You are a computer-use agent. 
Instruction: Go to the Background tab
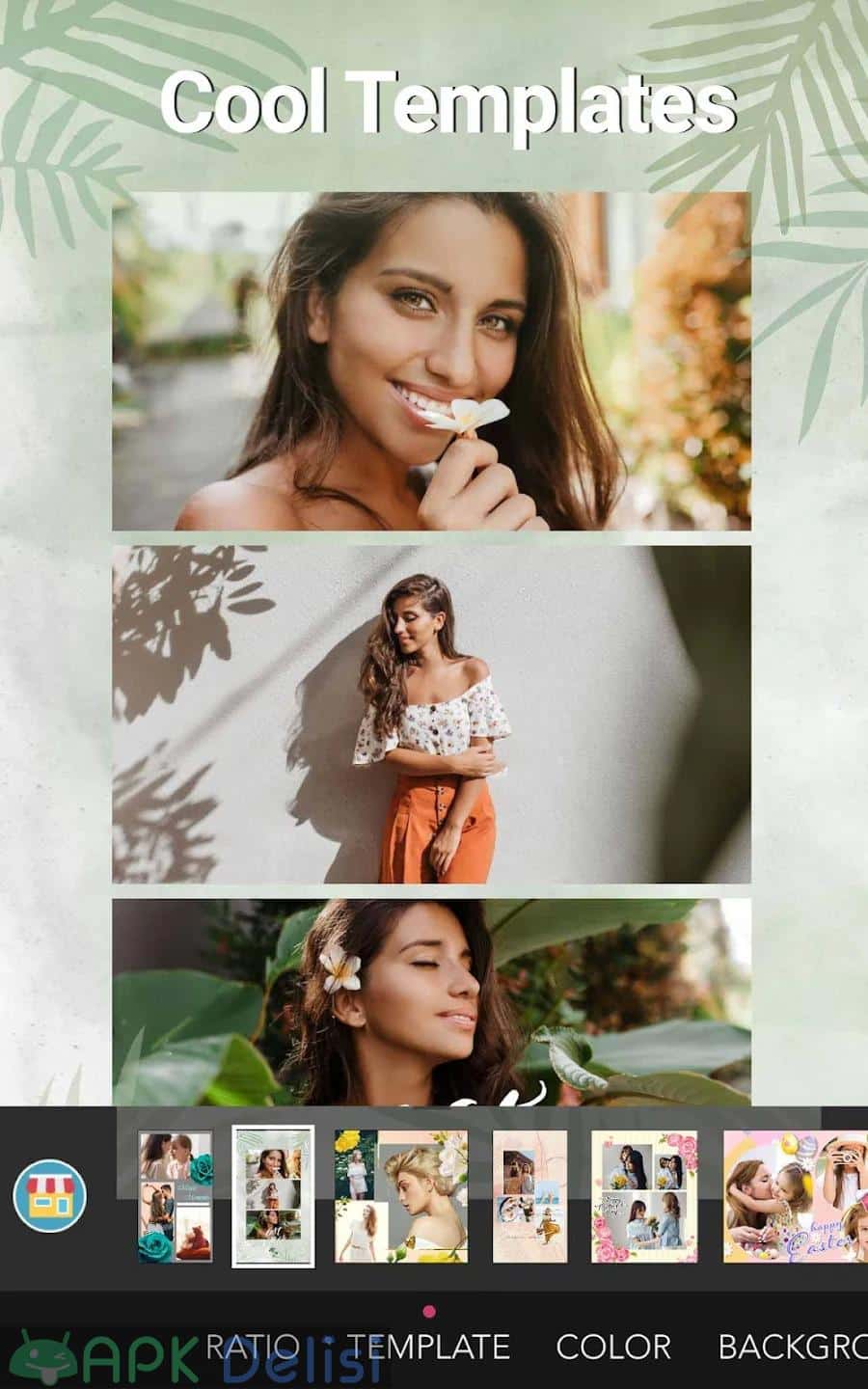tap(793, 1347)
